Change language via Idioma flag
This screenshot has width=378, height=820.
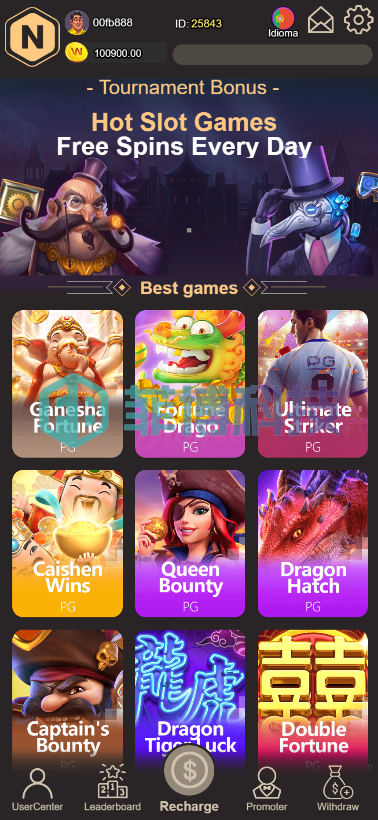pyautogui.click(x=283, y=22)
